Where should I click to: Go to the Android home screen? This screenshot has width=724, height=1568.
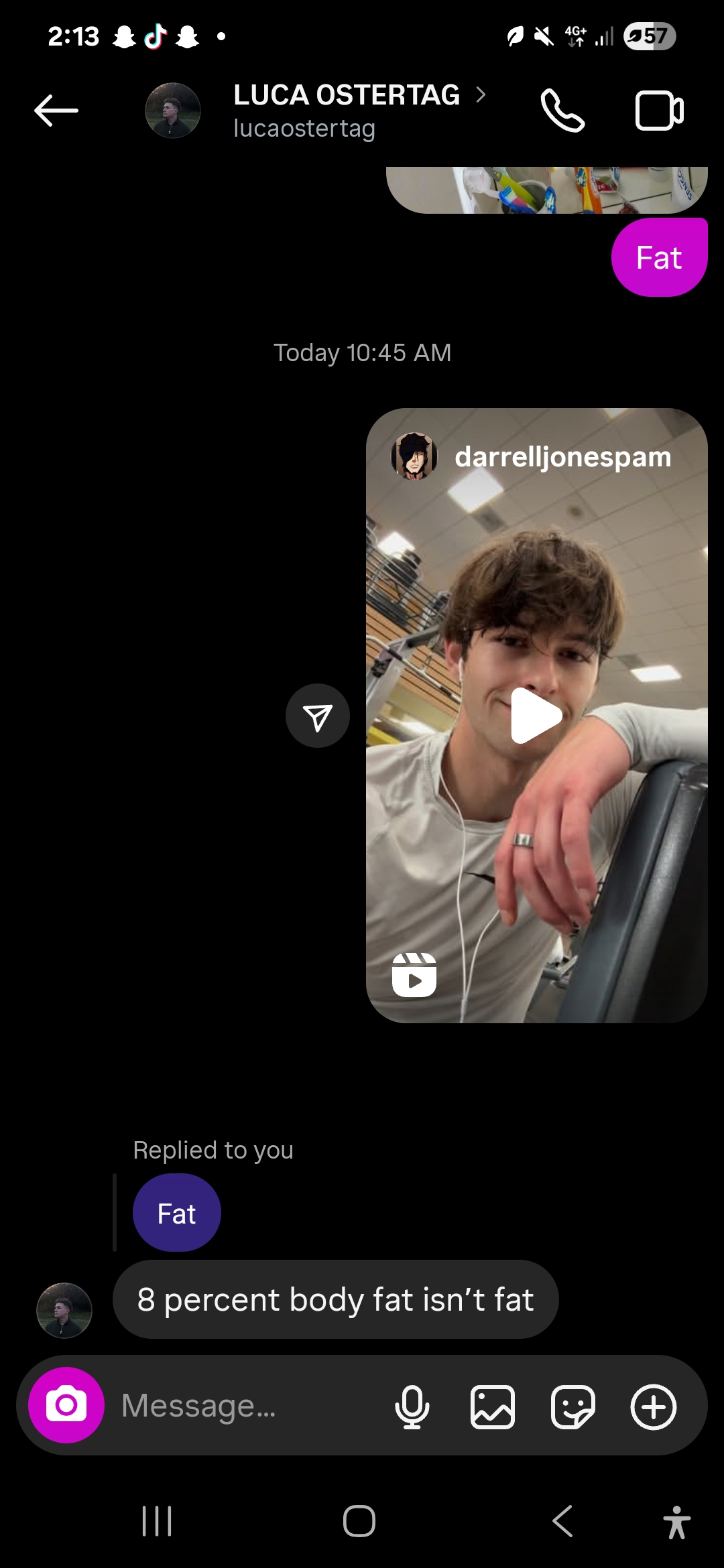coord(359,1521)
